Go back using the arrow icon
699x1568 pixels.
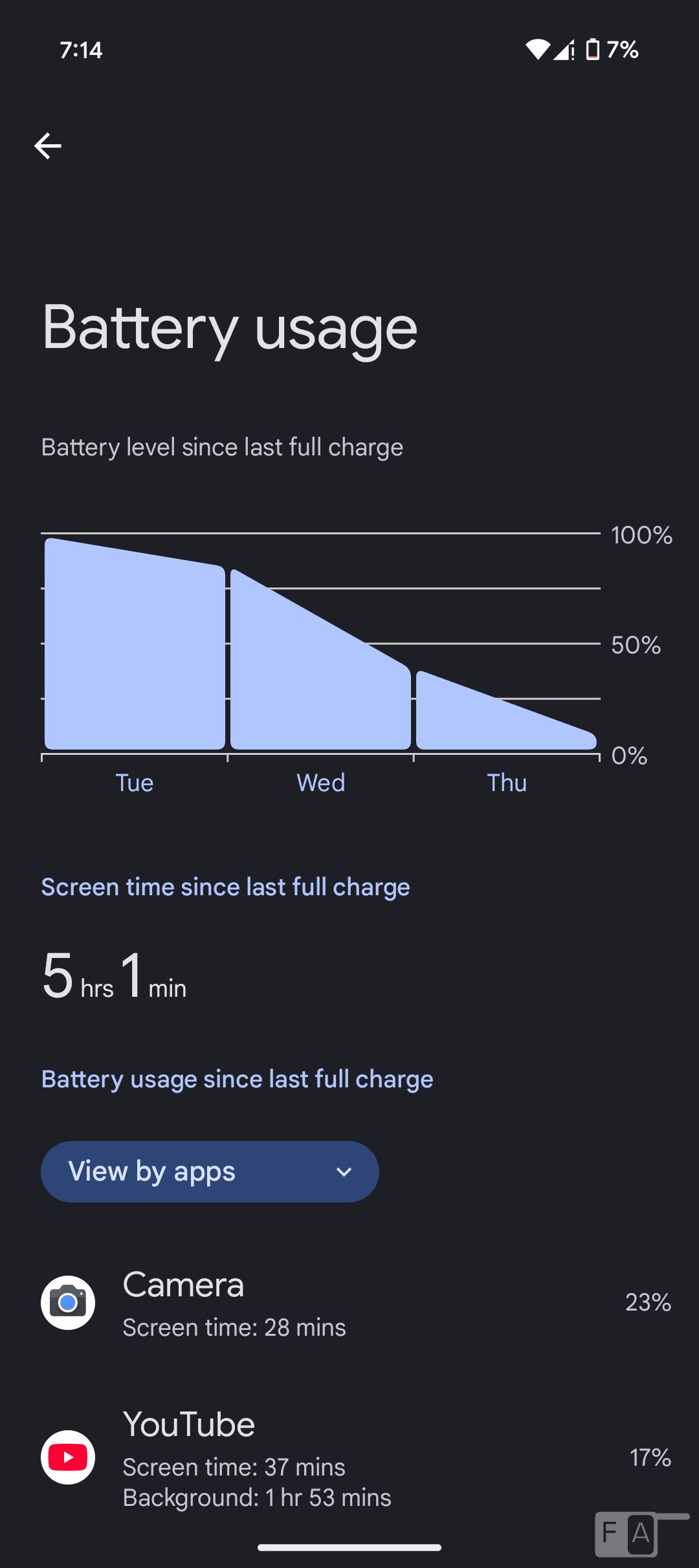(48, 146)
